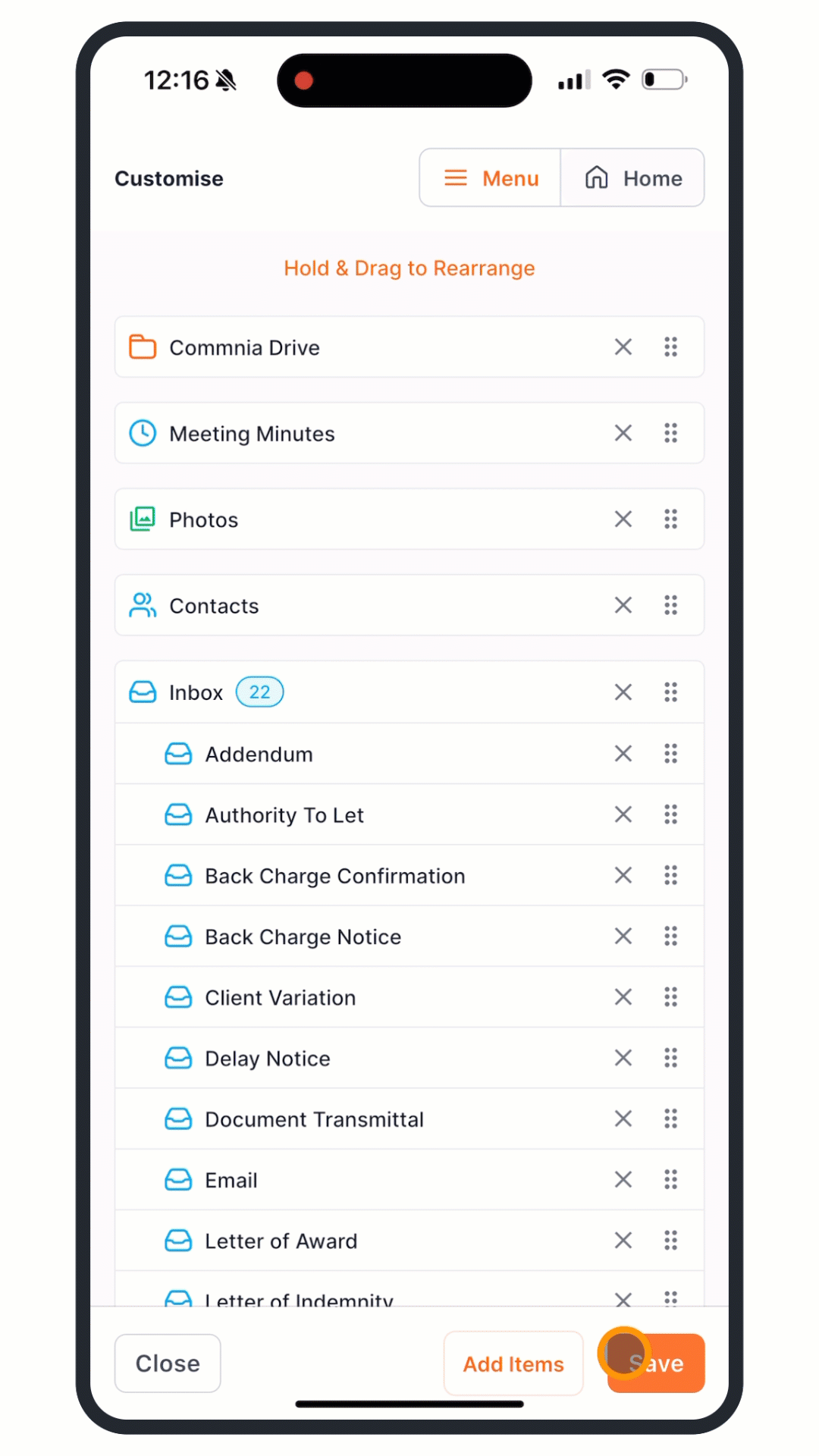The image size is (819, 1456).
Task: Tap the drag handle for Photos
Action: click(671, 519)
